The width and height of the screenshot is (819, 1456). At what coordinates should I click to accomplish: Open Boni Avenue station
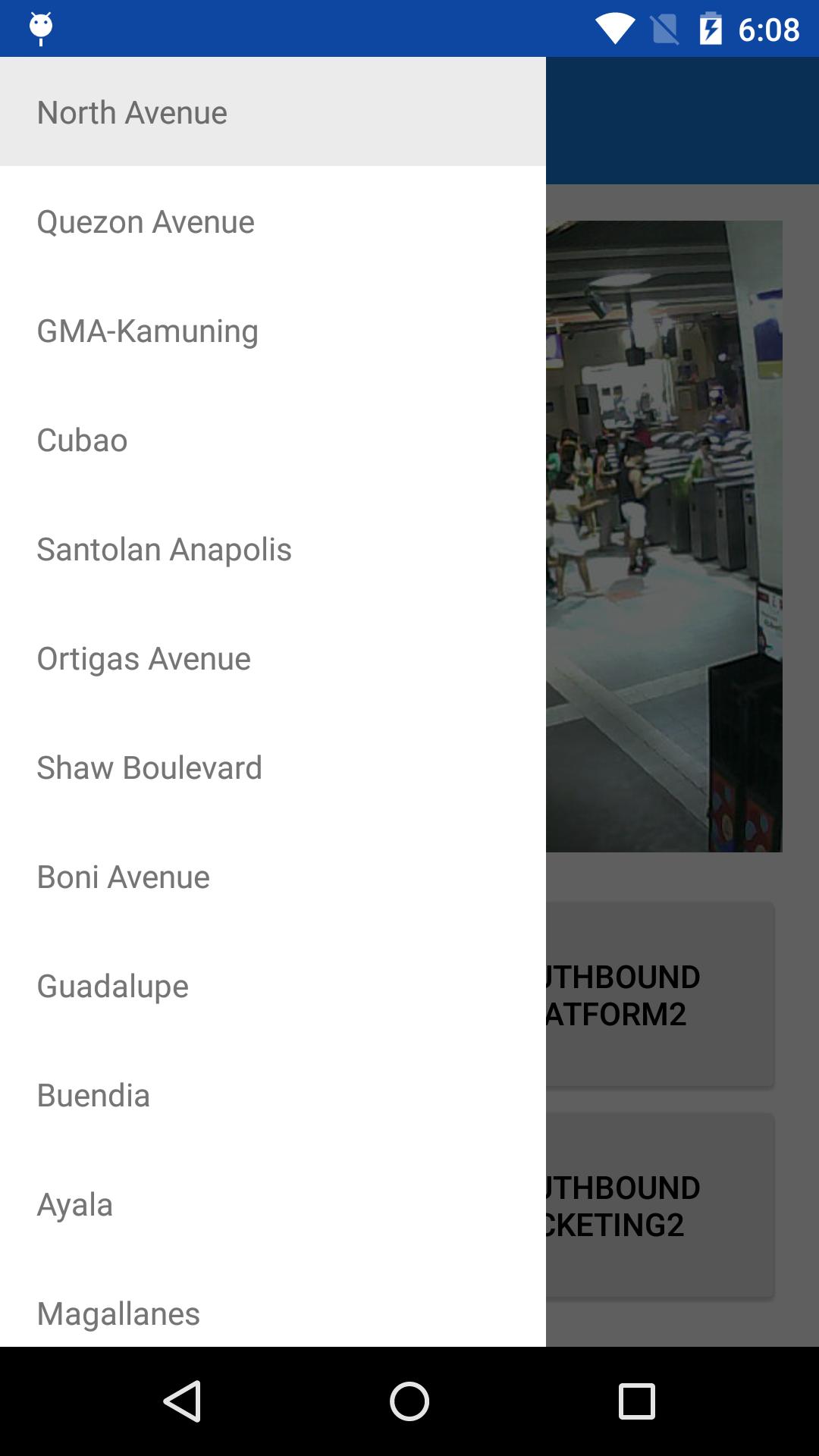(x=123, y=877)
